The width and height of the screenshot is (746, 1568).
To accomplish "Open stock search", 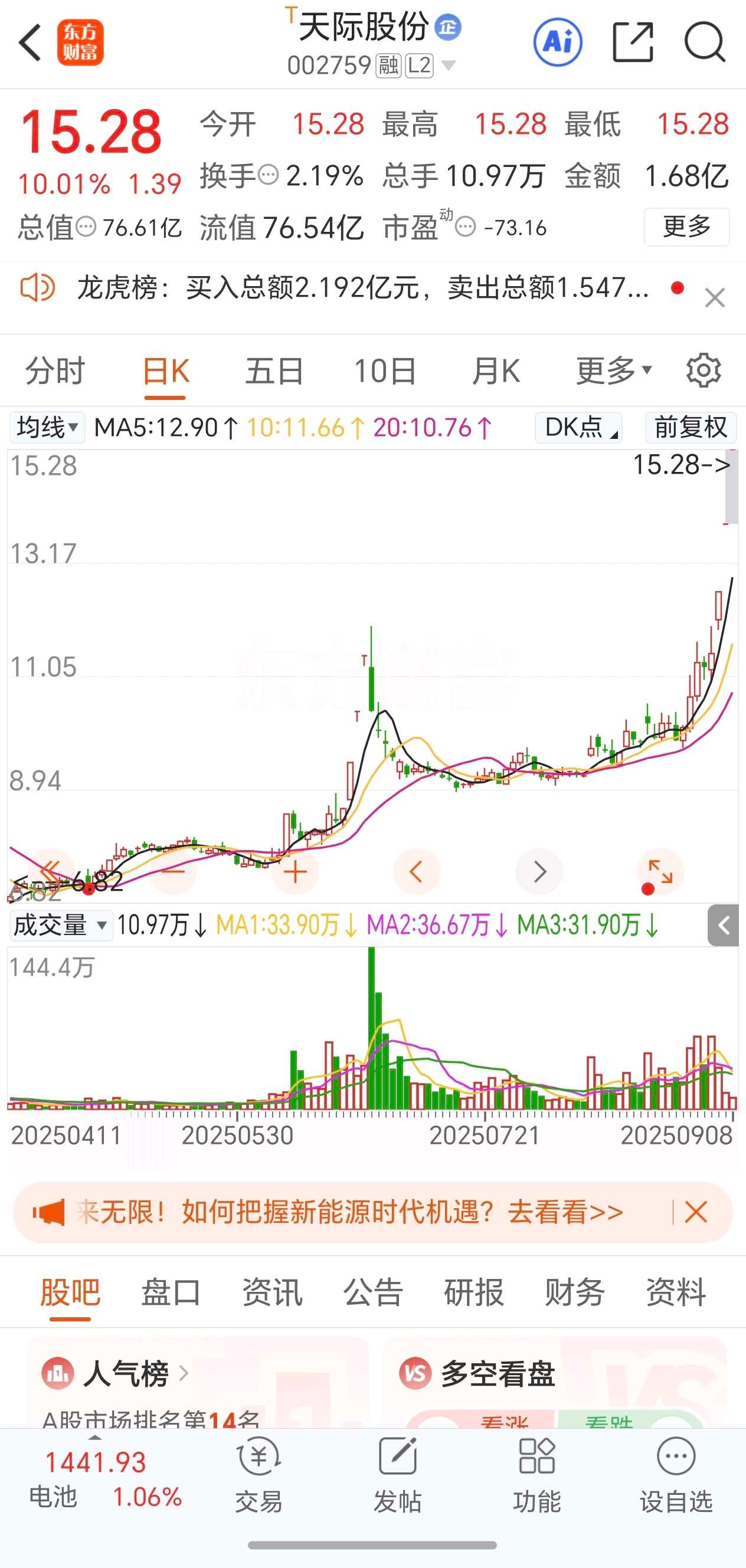I will 705,42.
